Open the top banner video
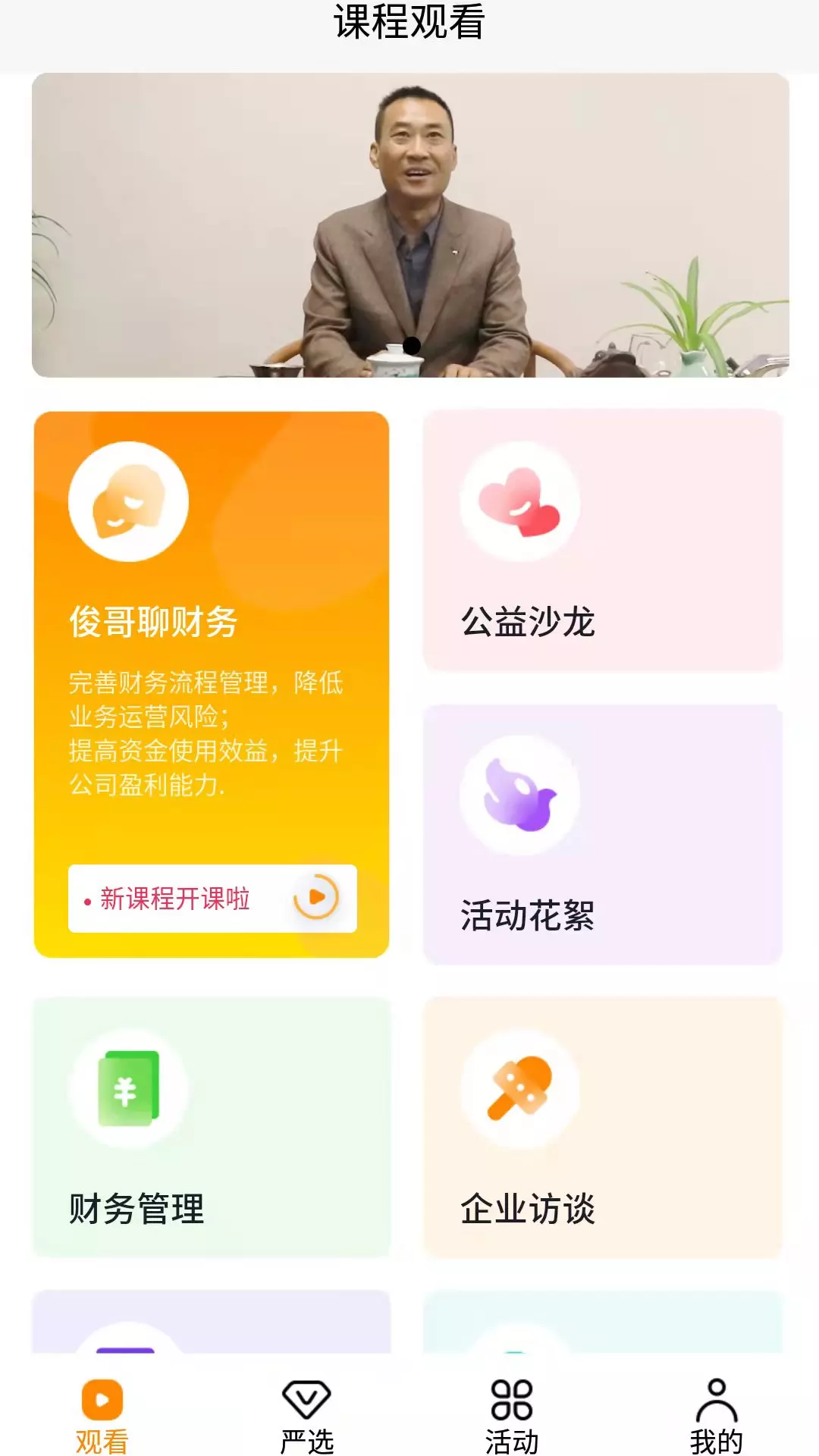 pyautogui.click(x=410, y=225)
